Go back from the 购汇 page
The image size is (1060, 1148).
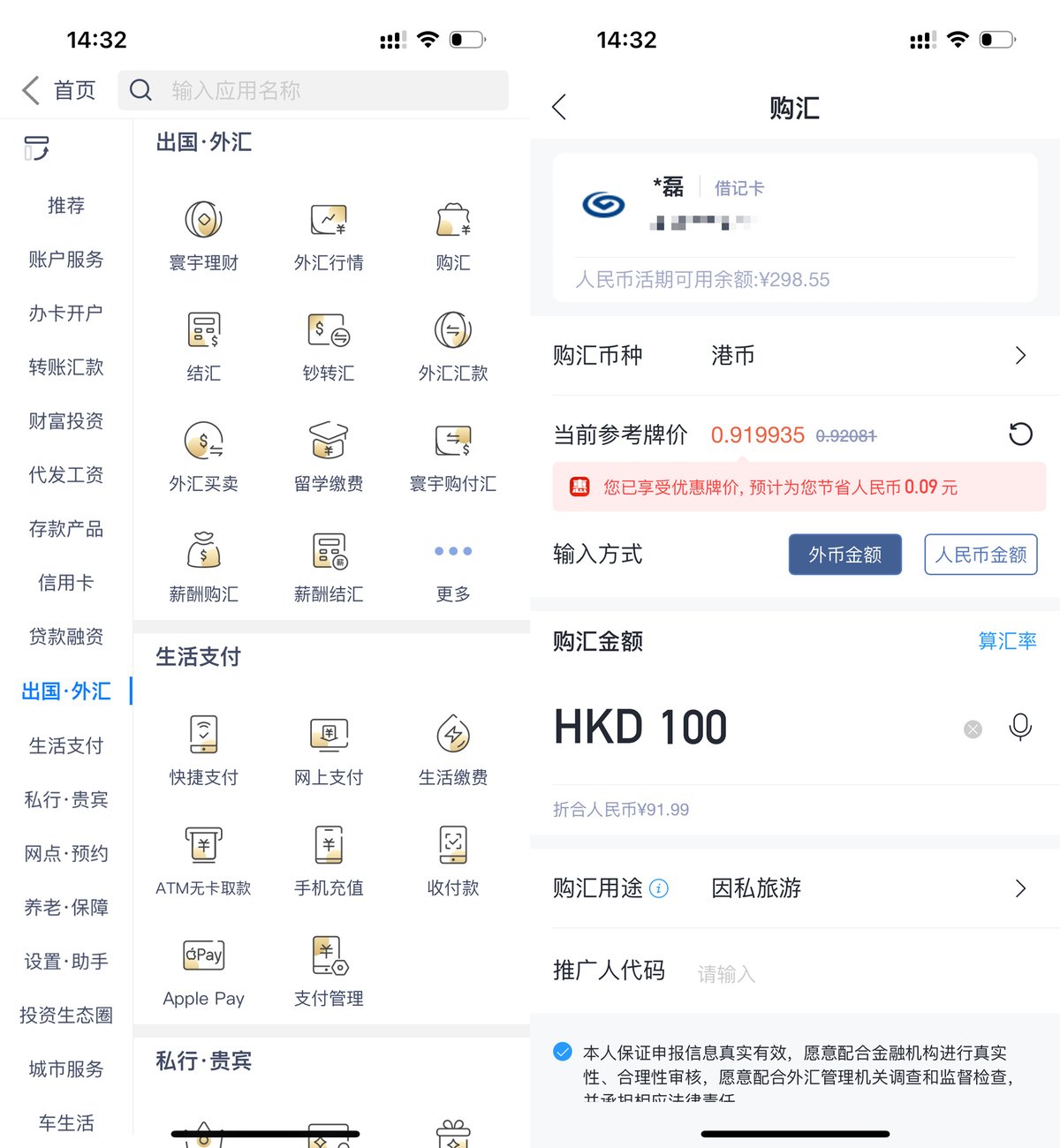coord(559,108)
